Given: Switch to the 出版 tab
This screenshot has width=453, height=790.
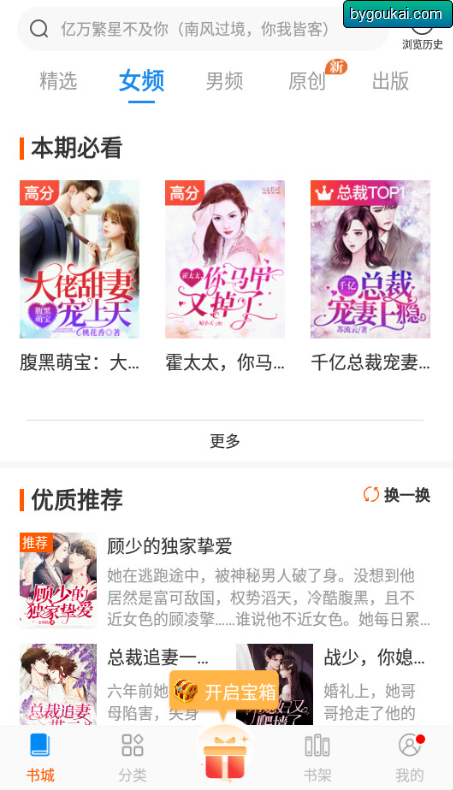Looking at the screenshot, I should tap(390, 81).
